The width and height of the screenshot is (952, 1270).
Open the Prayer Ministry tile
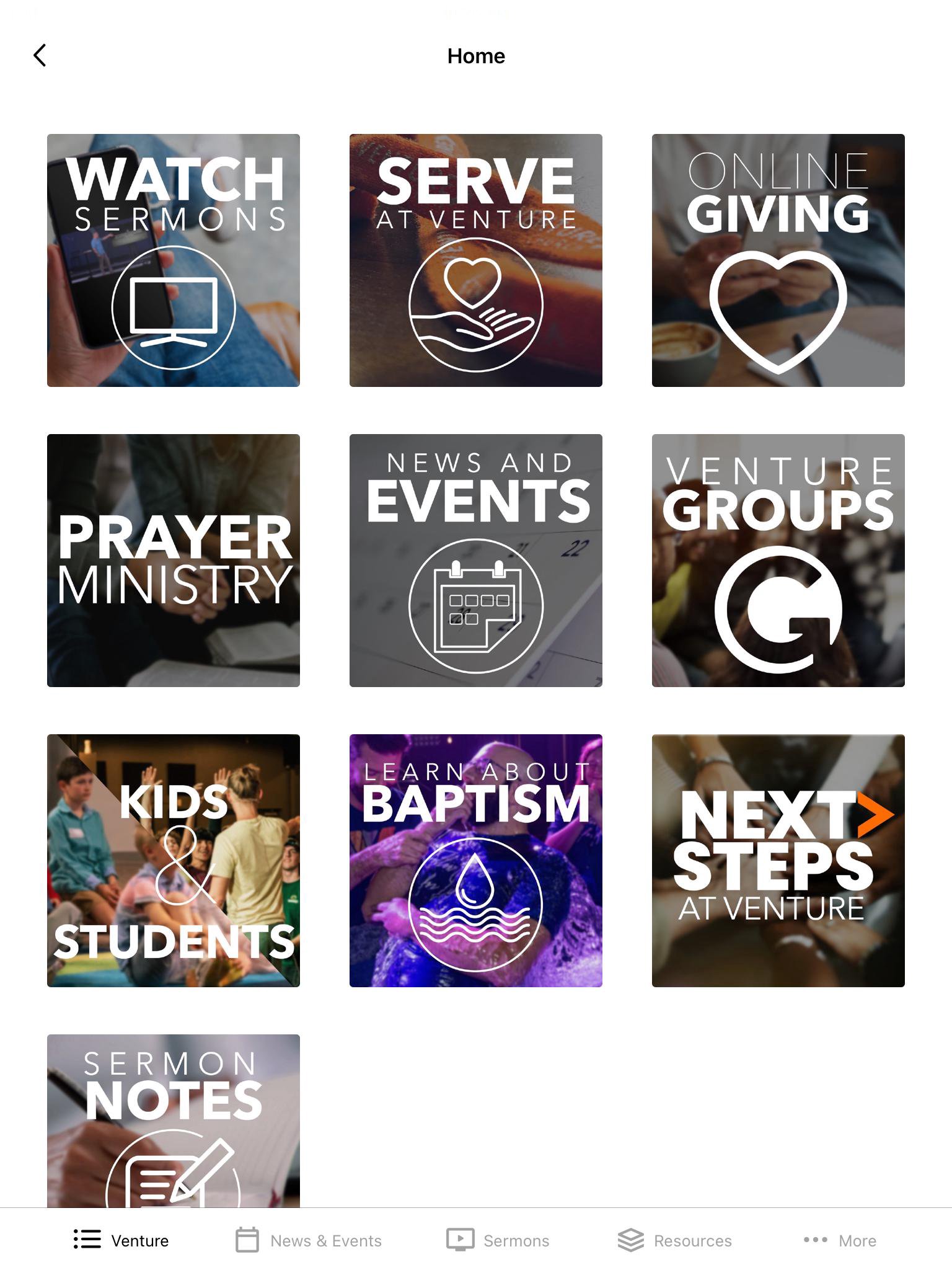(x=174, y=561)
